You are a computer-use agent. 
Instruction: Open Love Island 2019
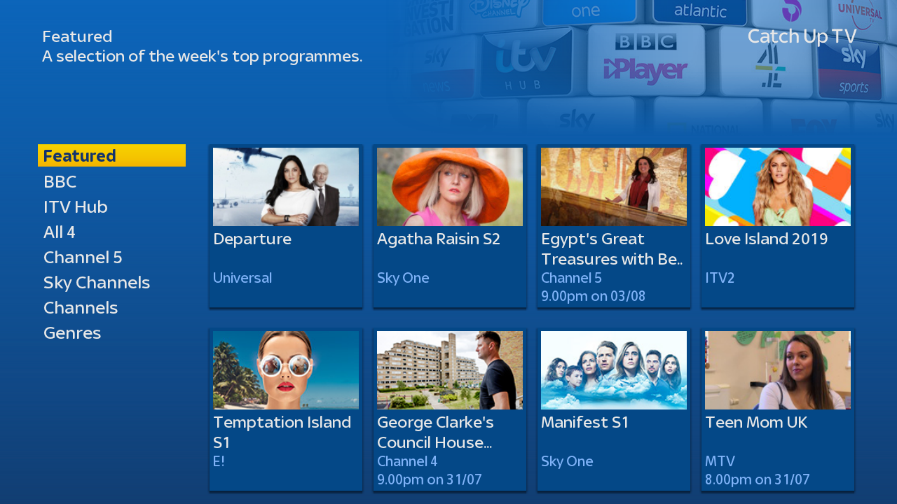coord(778,225)
